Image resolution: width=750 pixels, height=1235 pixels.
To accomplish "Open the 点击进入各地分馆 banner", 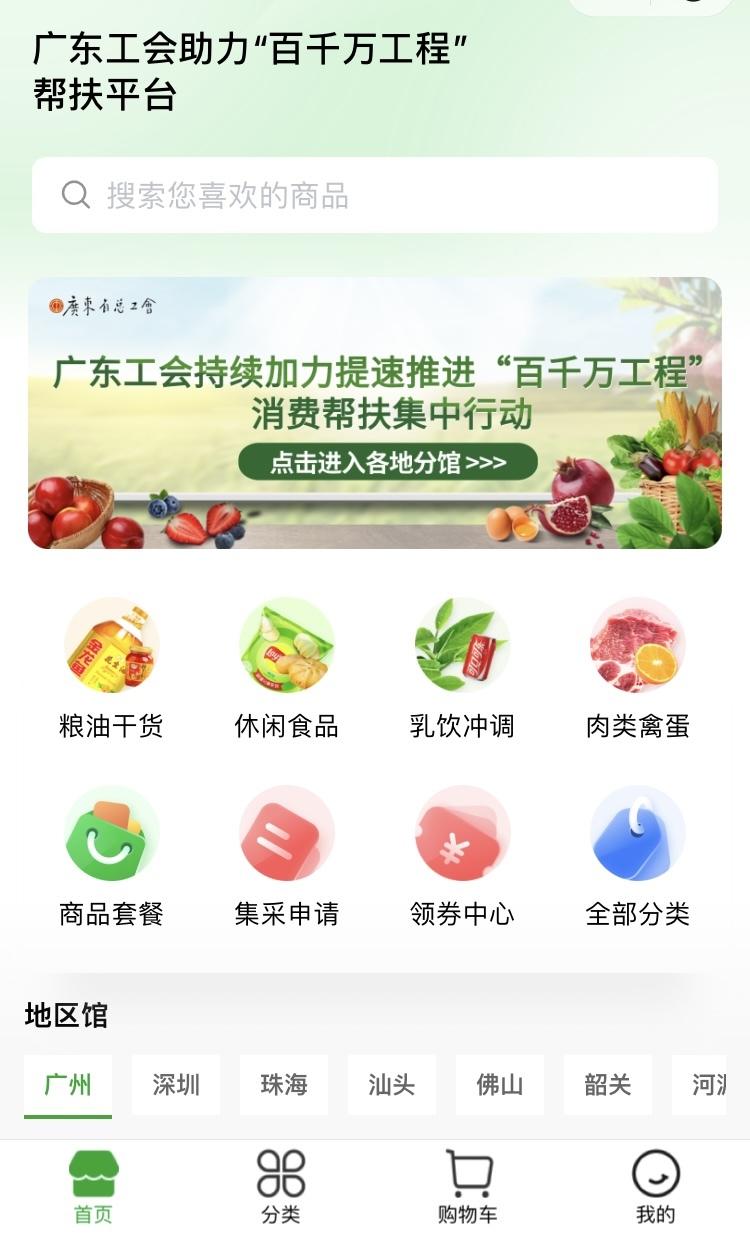I will 388,462.
